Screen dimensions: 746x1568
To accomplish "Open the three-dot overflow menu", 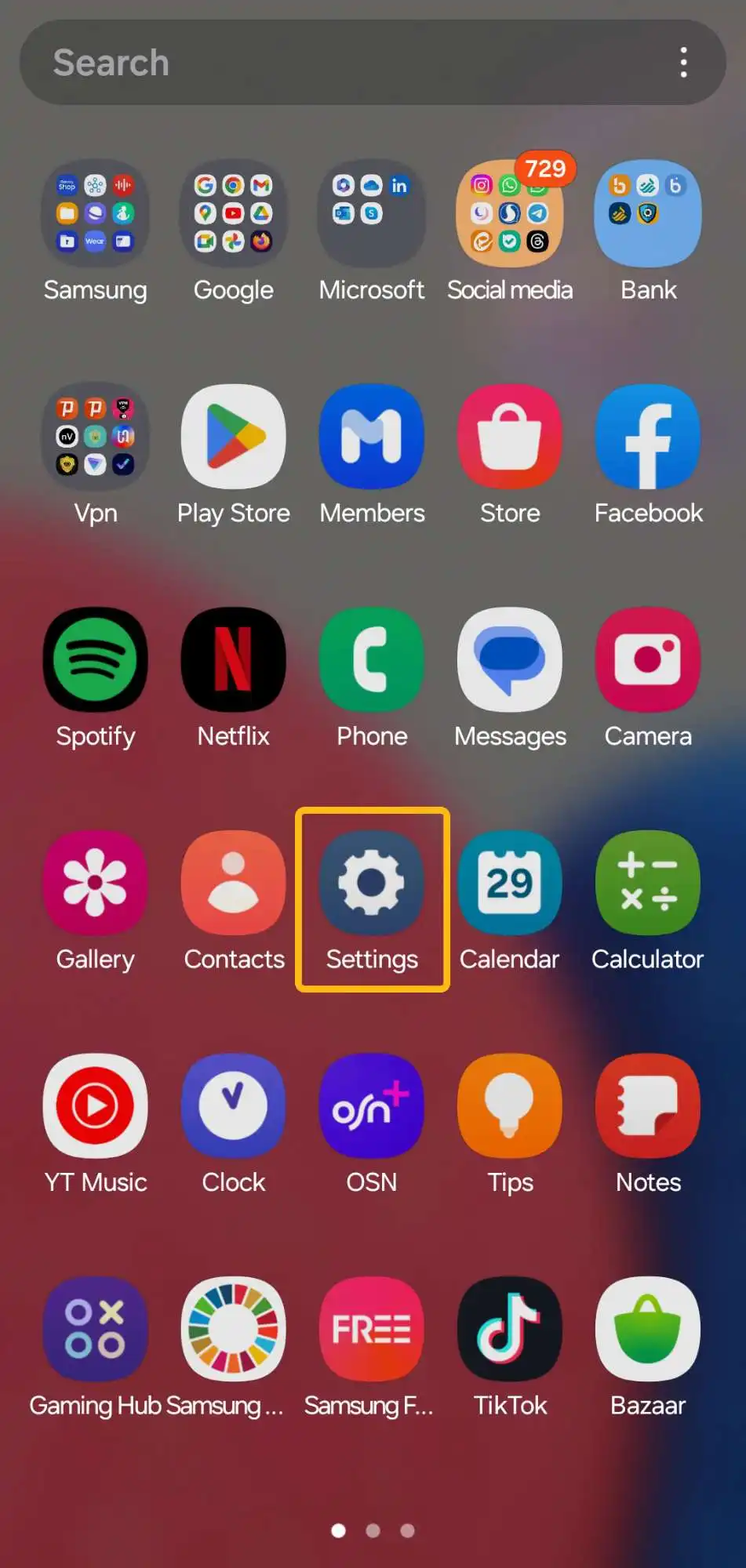I will click(x=683, y=63).
